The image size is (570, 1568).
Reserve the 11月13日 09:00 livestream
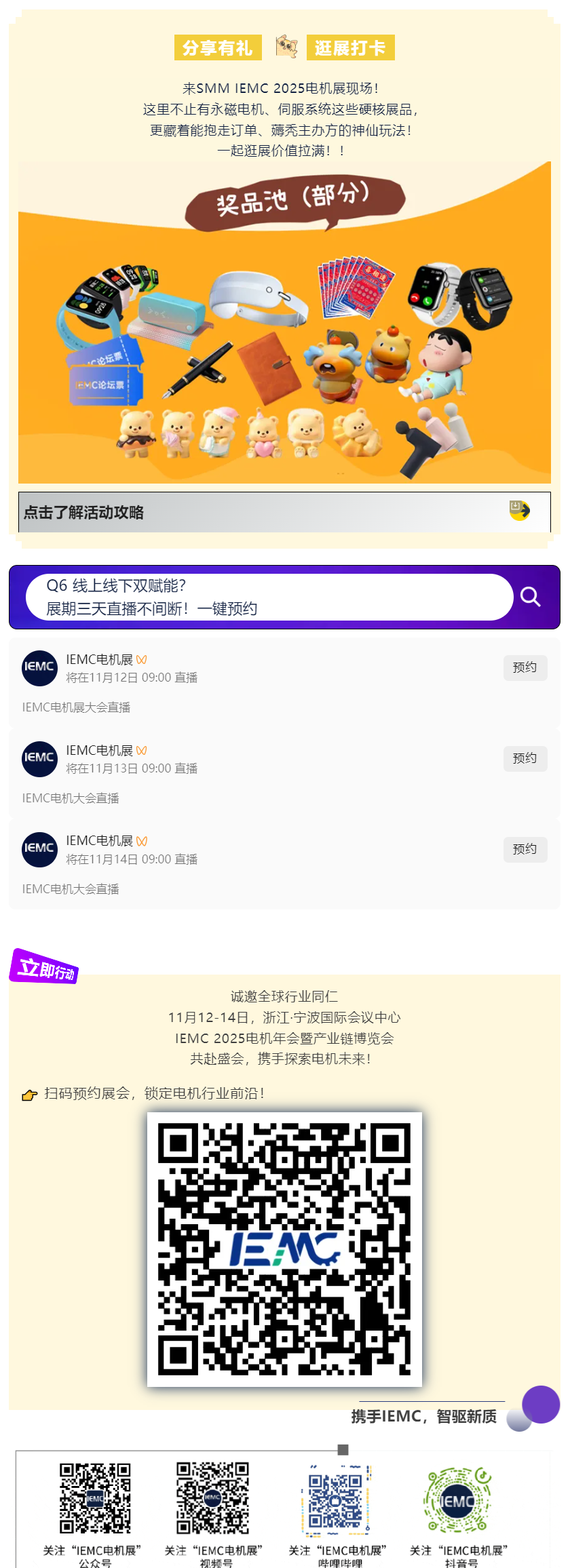pyautogui.click(x=525, y=758)
